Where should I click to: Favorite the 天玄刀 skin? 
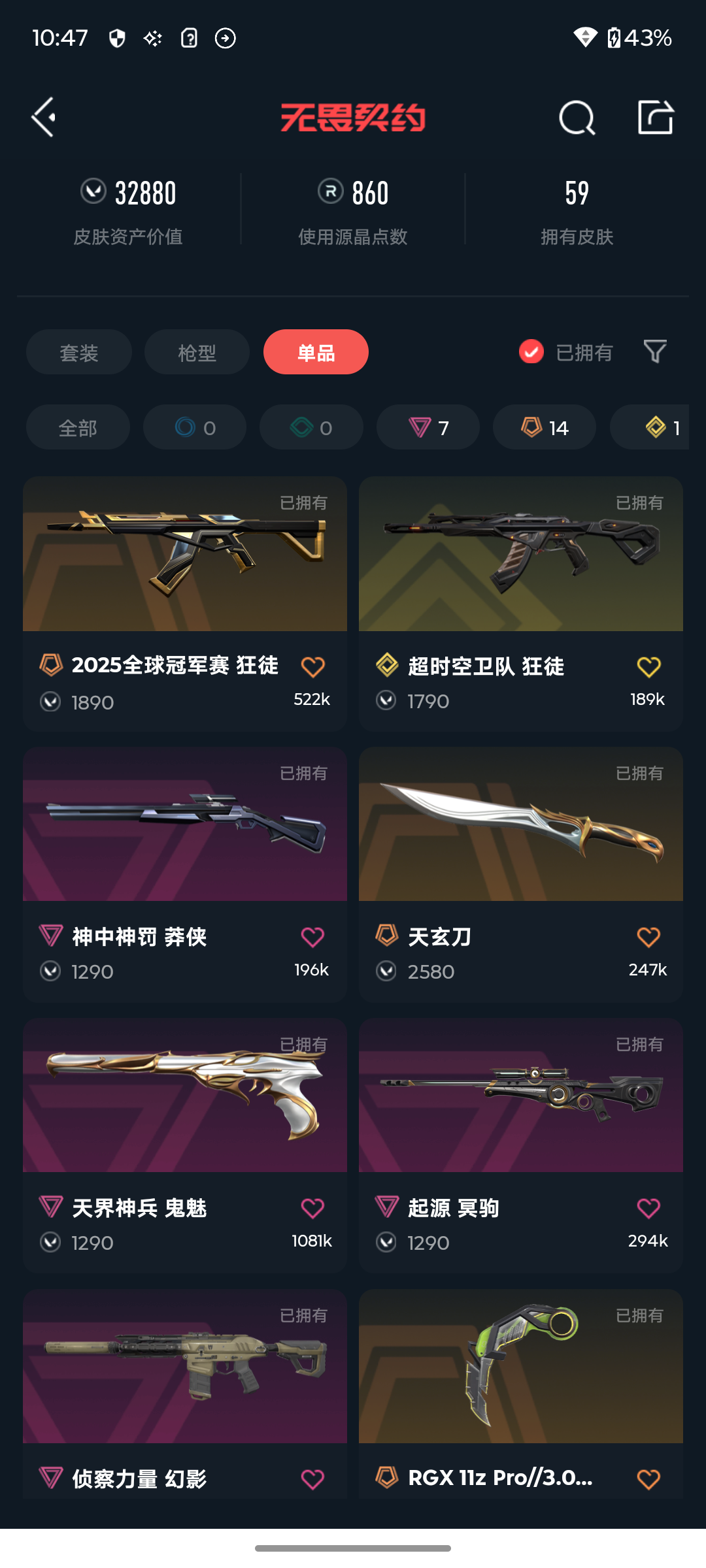648,938
